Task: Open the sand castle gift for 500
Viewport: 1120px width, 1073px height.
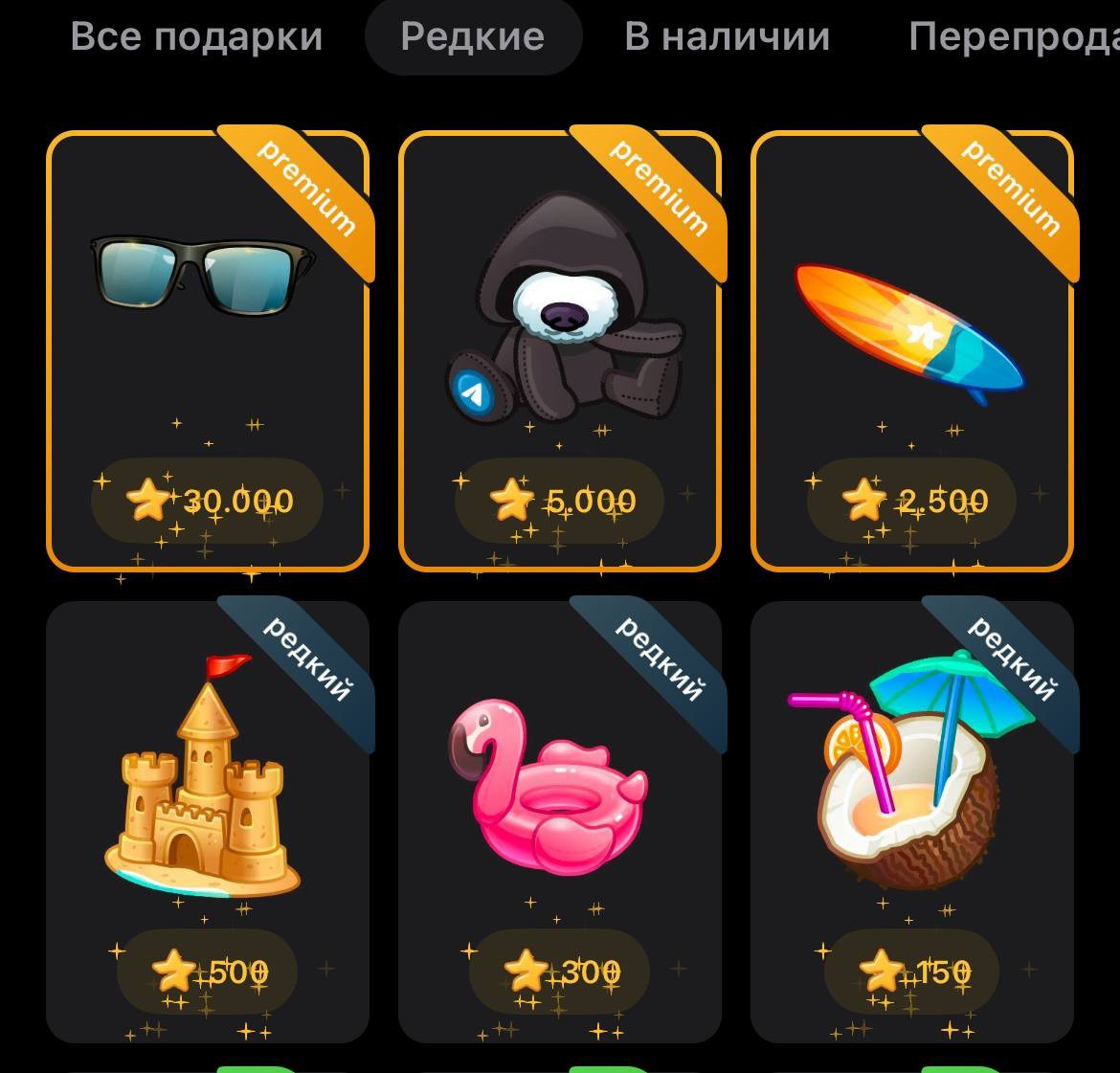Action: coord(207,821)
